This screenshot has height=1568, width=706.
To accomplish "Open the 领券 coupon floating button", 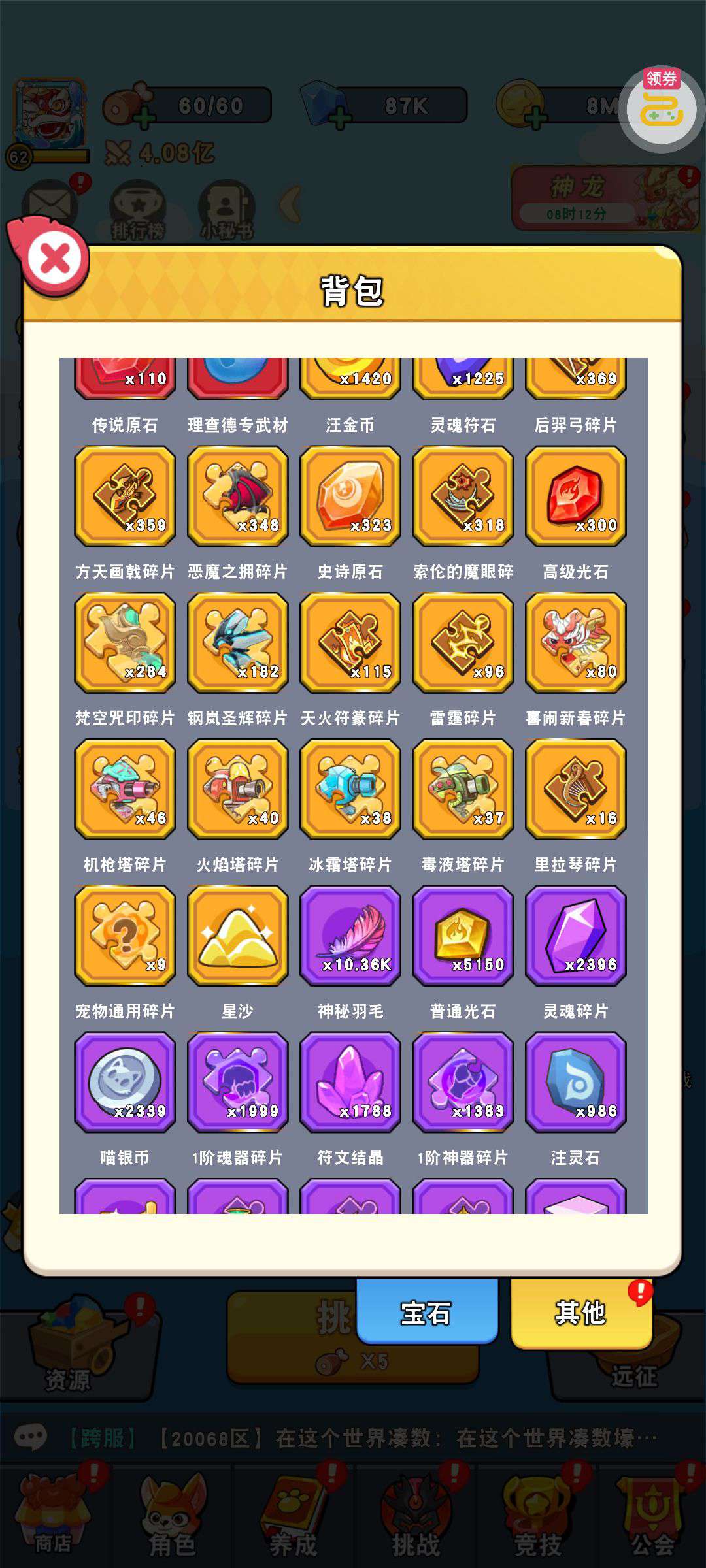I will coord(661,108).
